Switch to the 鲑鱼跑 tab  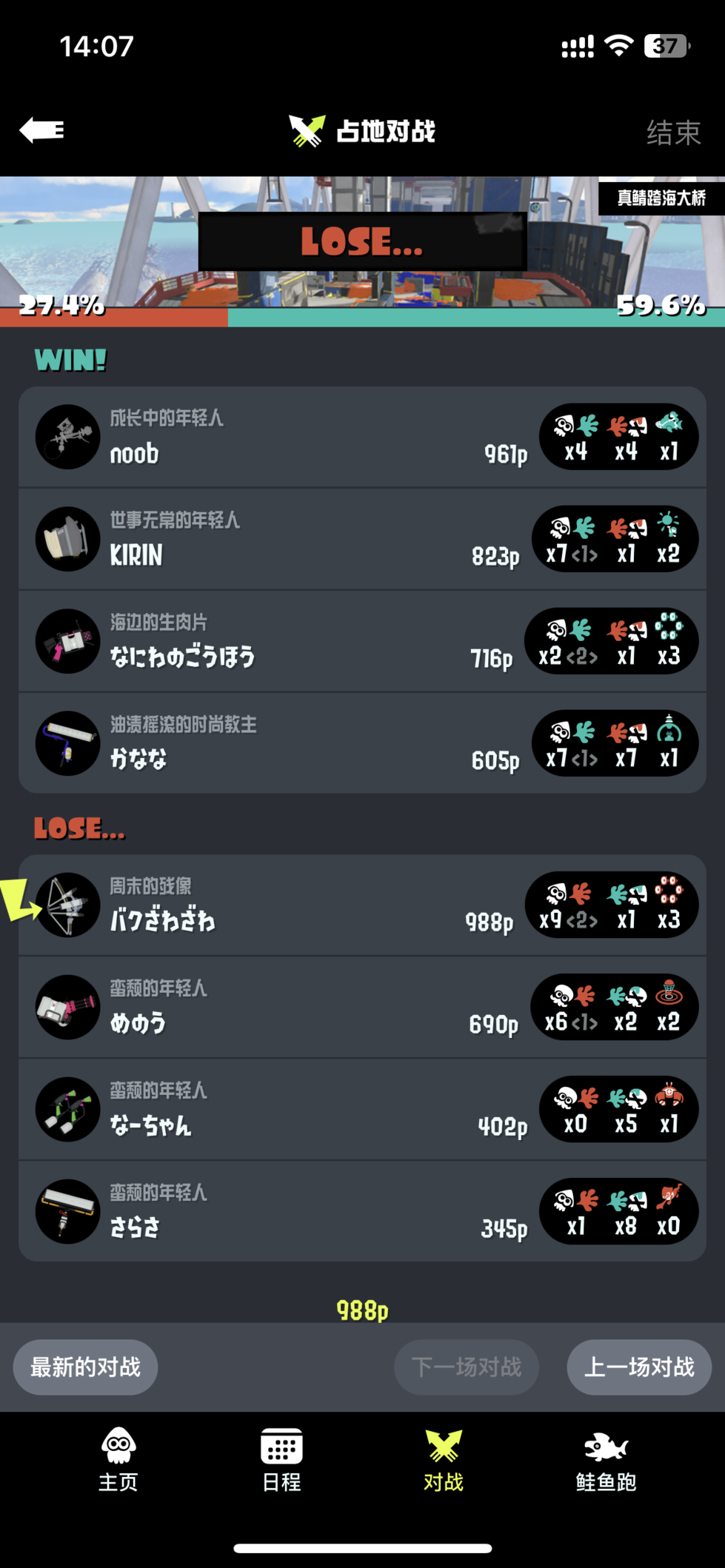[606, 1460]
